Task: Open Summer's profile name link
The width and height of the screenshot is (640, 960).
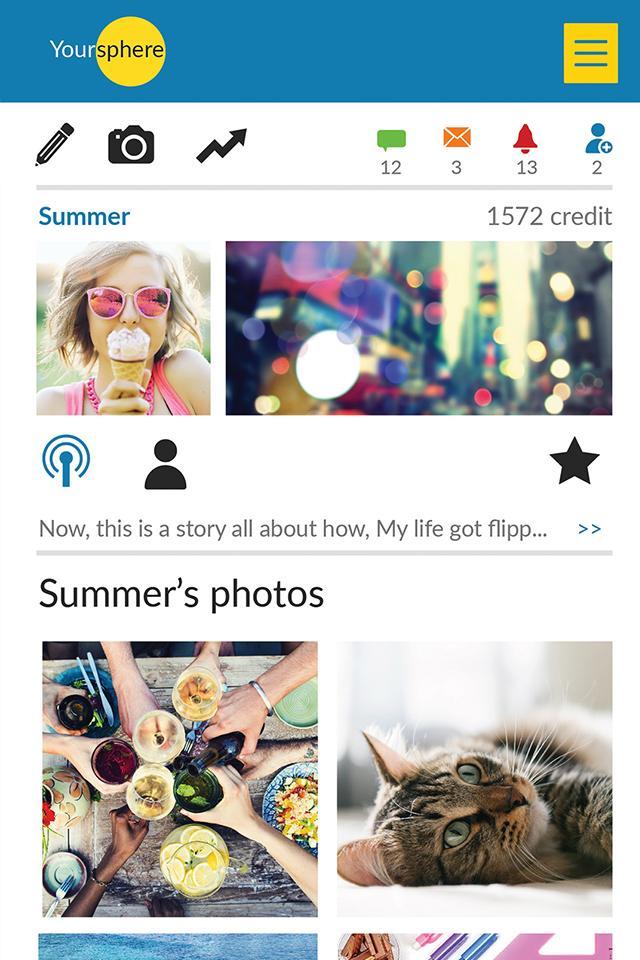Action: [84, 216]
